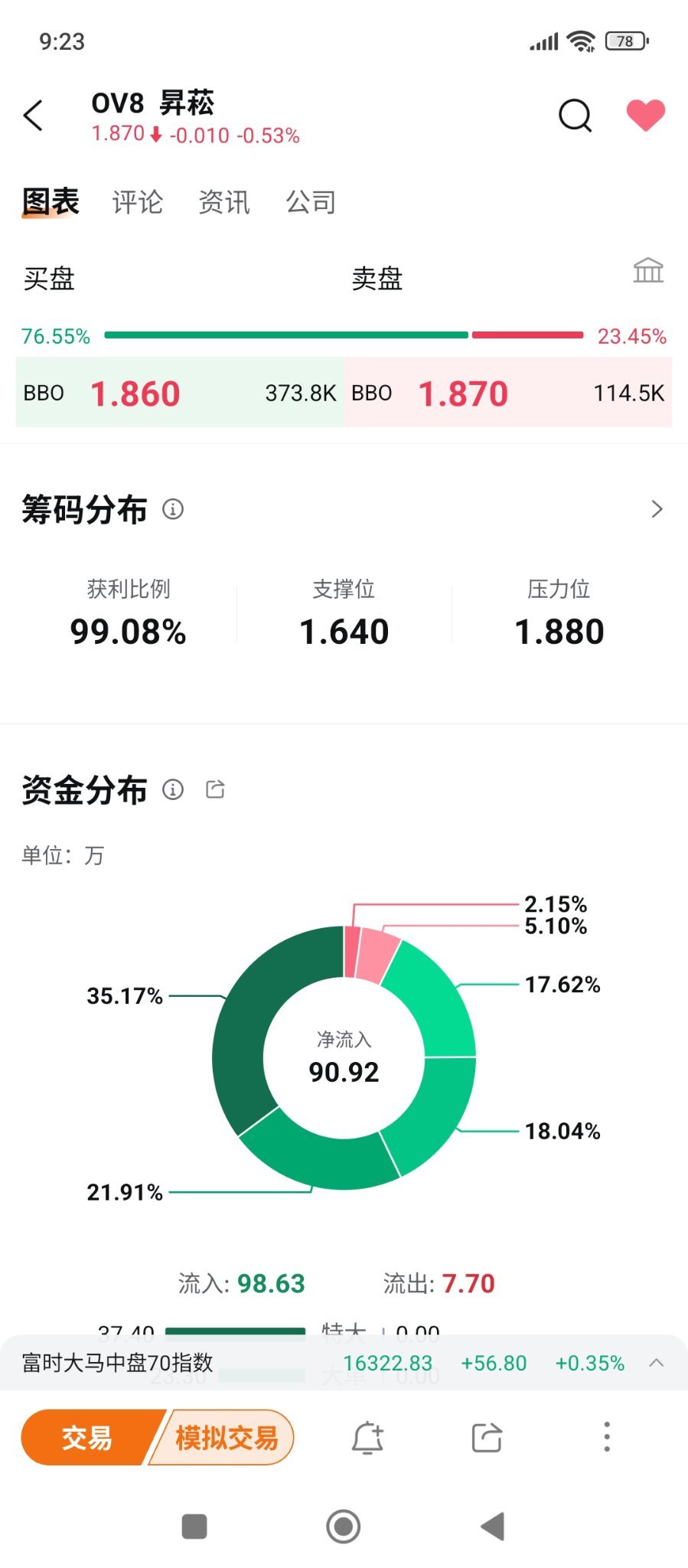Switch to the 资讯 tab
This screenshot has width=688, height=1568.
(x=224, y=202)
